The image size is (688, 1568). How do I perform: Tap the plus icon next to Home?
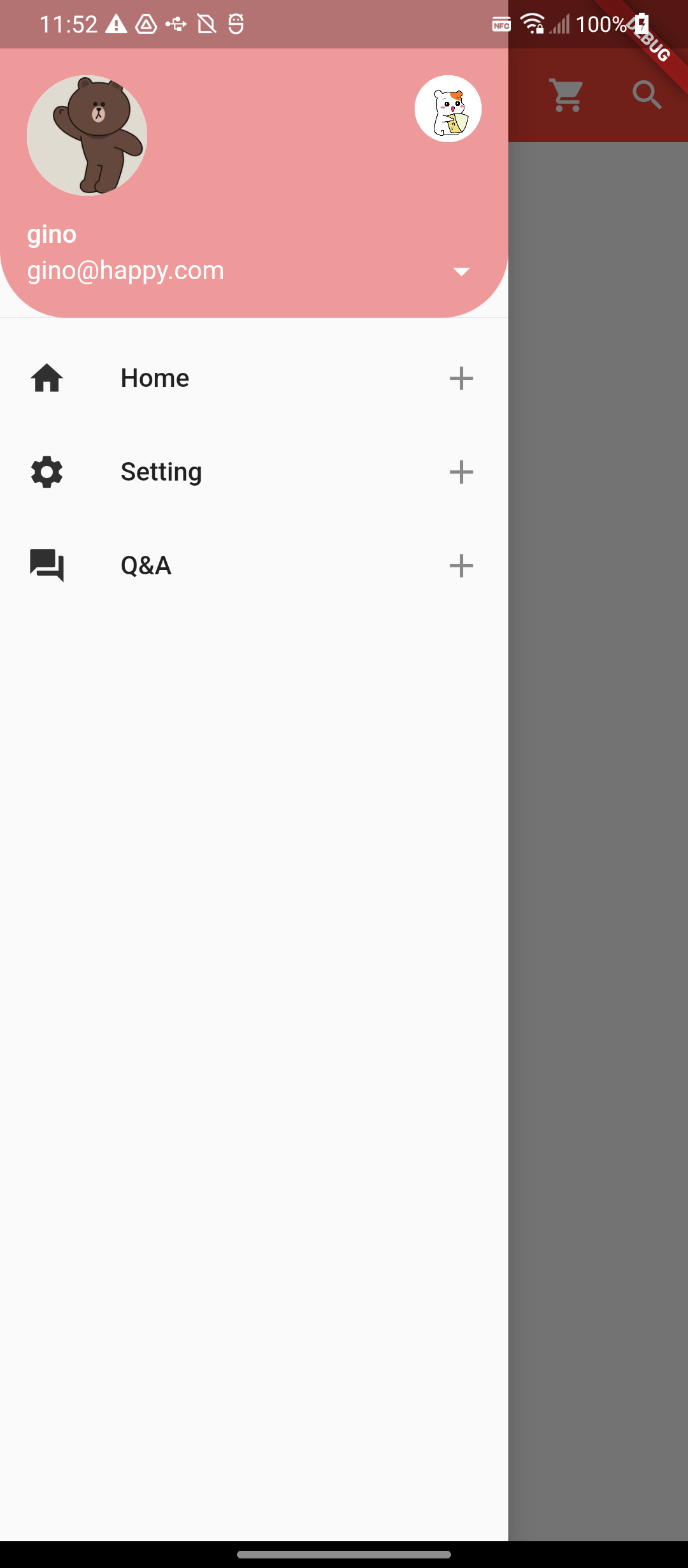pos(461,378)
